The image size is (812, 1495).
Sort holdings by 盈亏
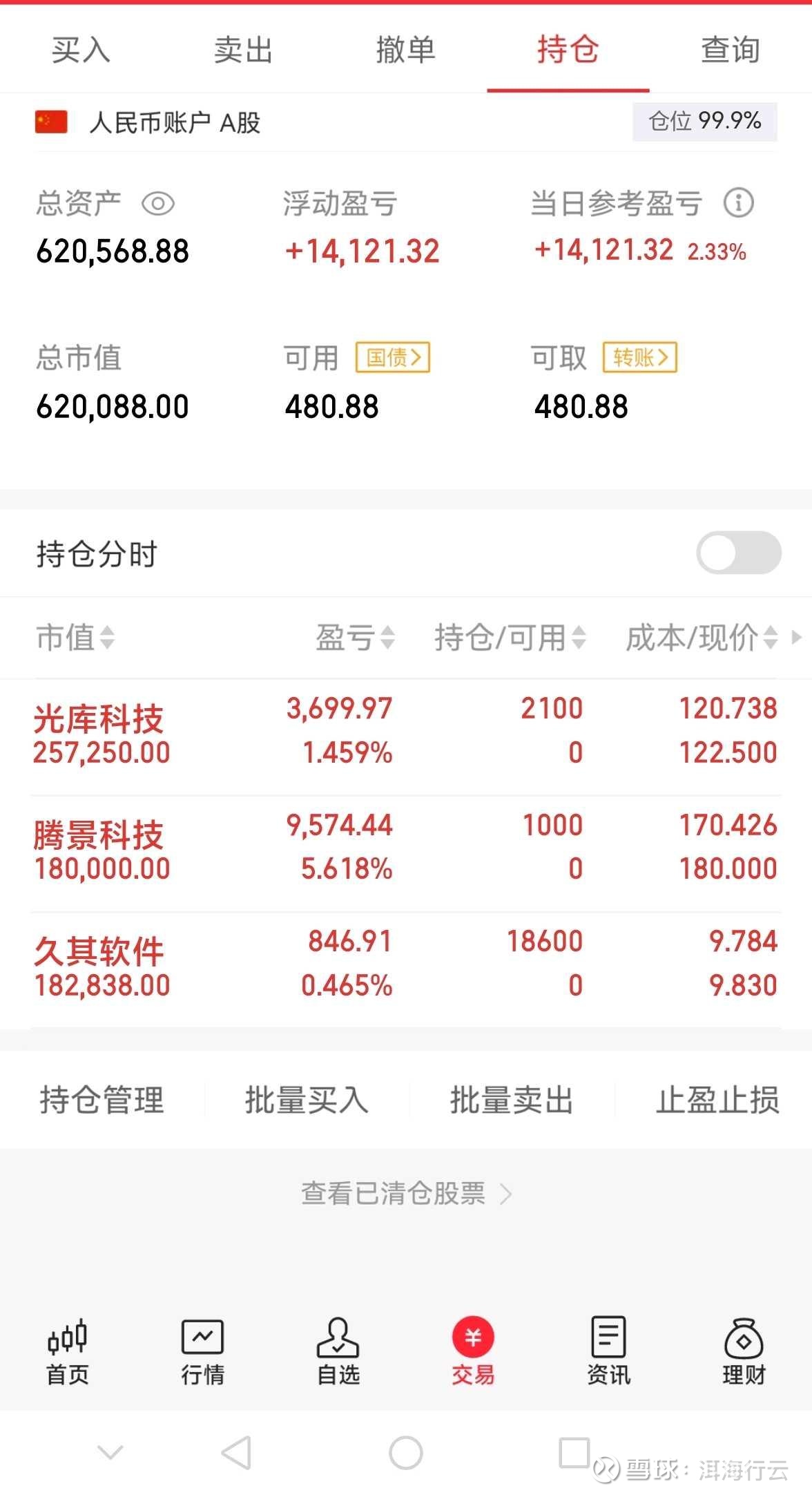tap(355, 637)
